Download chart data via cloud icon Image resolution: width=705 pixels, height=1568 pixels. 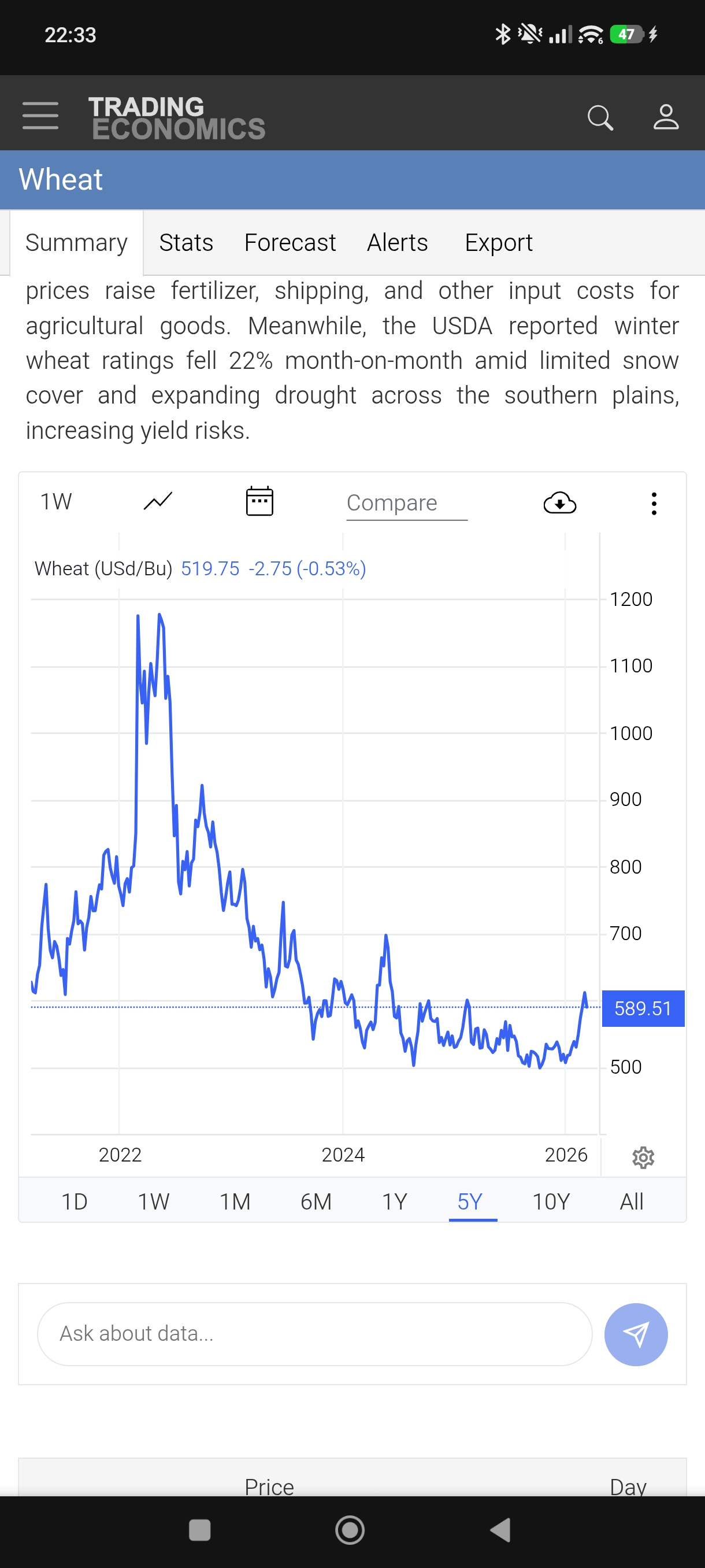tap(559, 504)
